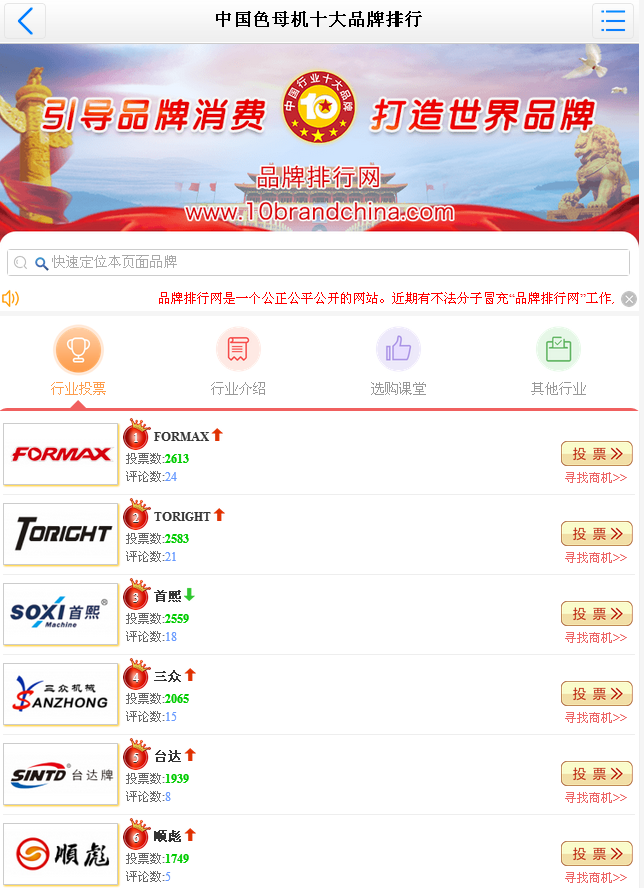Open the 三众 SANZHONG brand logo
Image resolution: width=644 pixels, height=888 pixels.
pos(61,694)
